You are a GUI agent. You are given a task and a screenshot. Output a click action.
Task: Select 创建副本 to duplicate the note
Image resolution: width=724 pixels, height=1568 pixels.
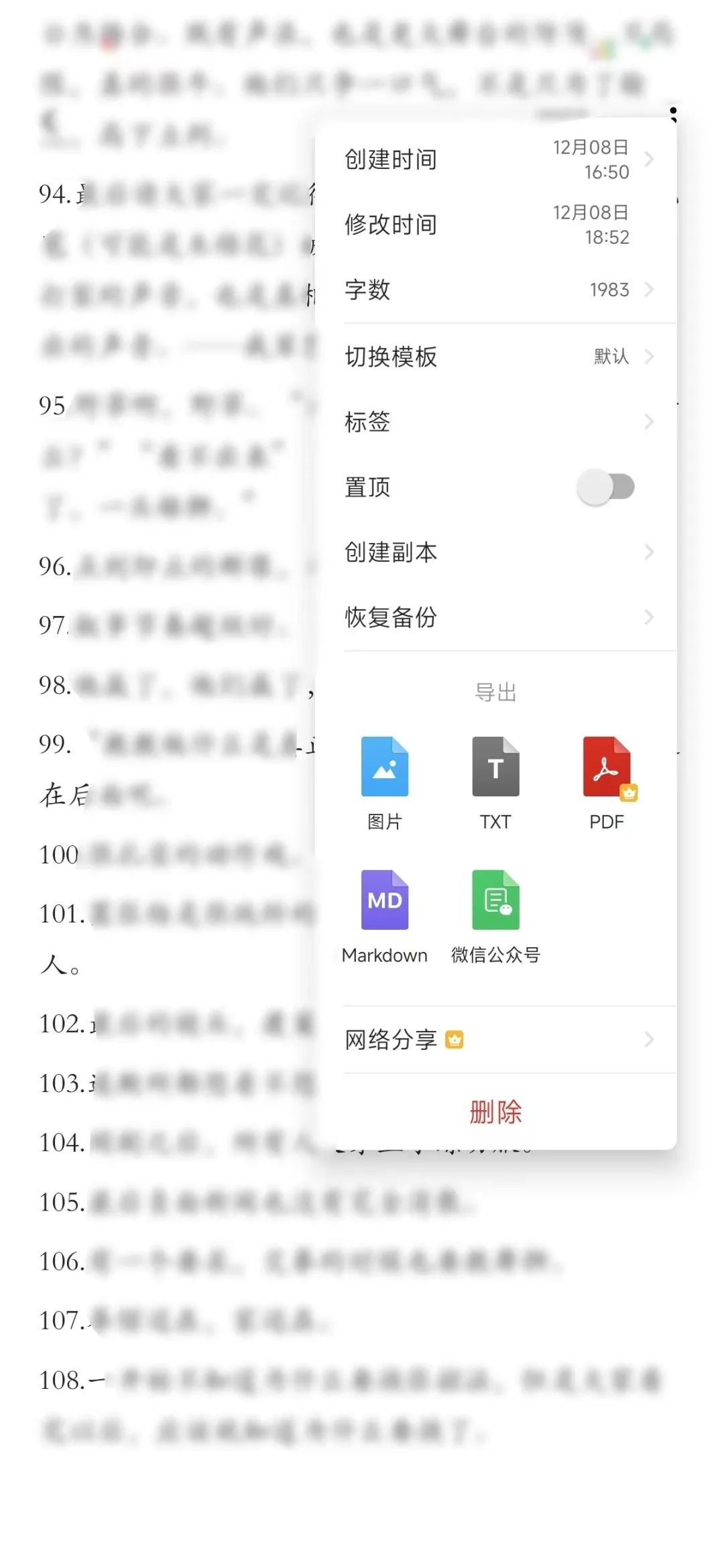(496, 552)
